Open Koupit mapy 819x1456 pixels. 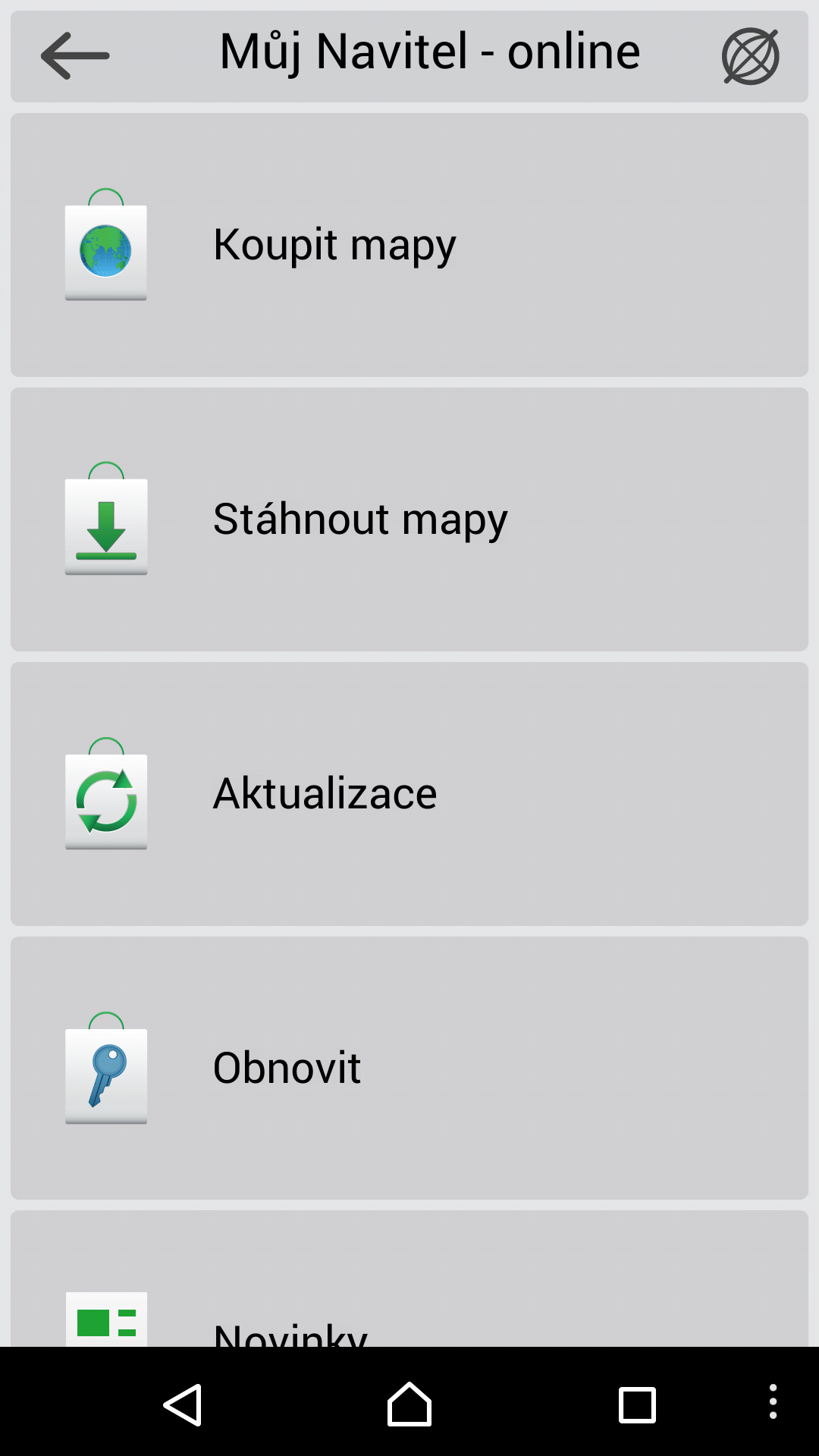pos(409,245)
